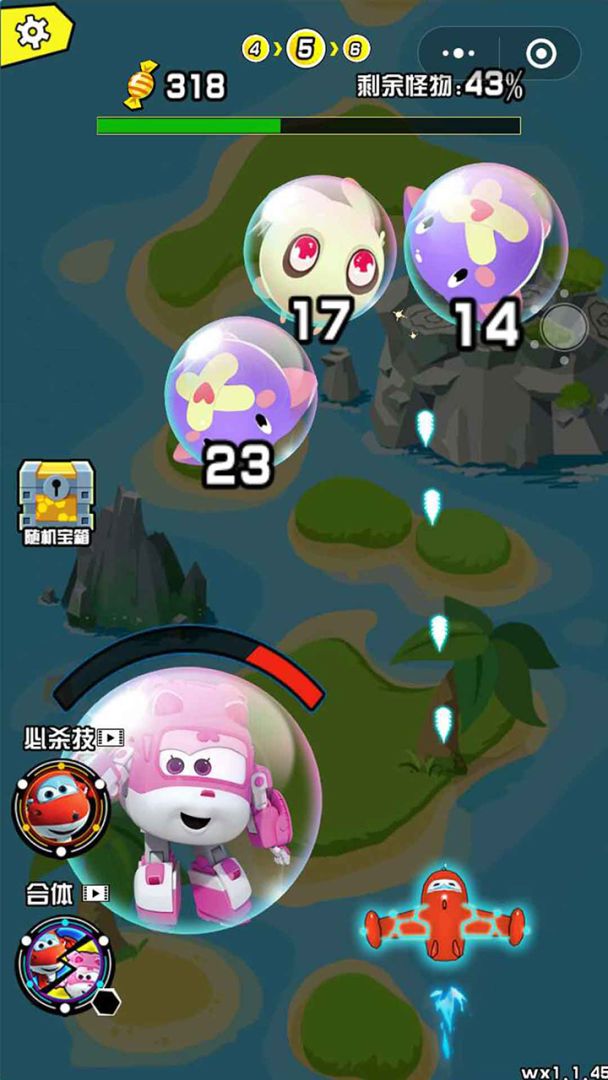Screen dimensions: 608x1080
Task: Activate the 必杀技 special skill button
Action: point(60,805)
